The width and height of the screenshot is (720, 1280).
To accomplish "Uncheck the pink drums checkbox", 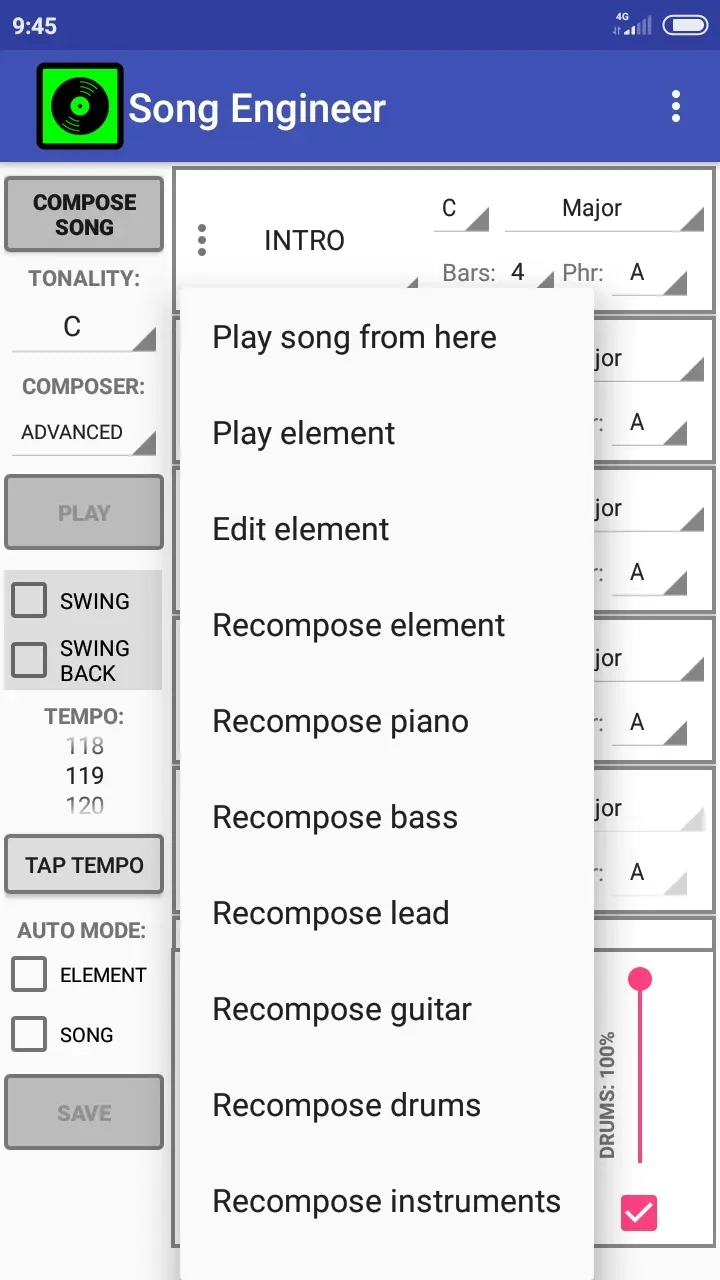I will click(x=639, y=1213).
